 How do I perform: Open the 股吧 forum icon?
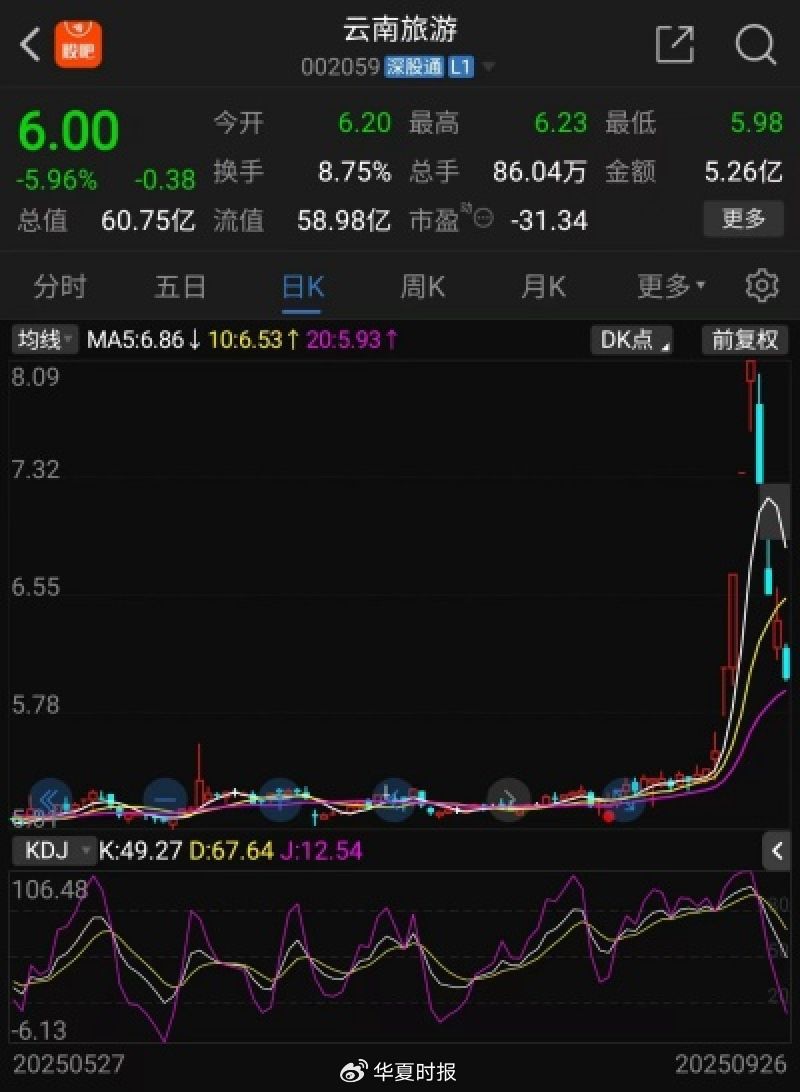point(78,44)
